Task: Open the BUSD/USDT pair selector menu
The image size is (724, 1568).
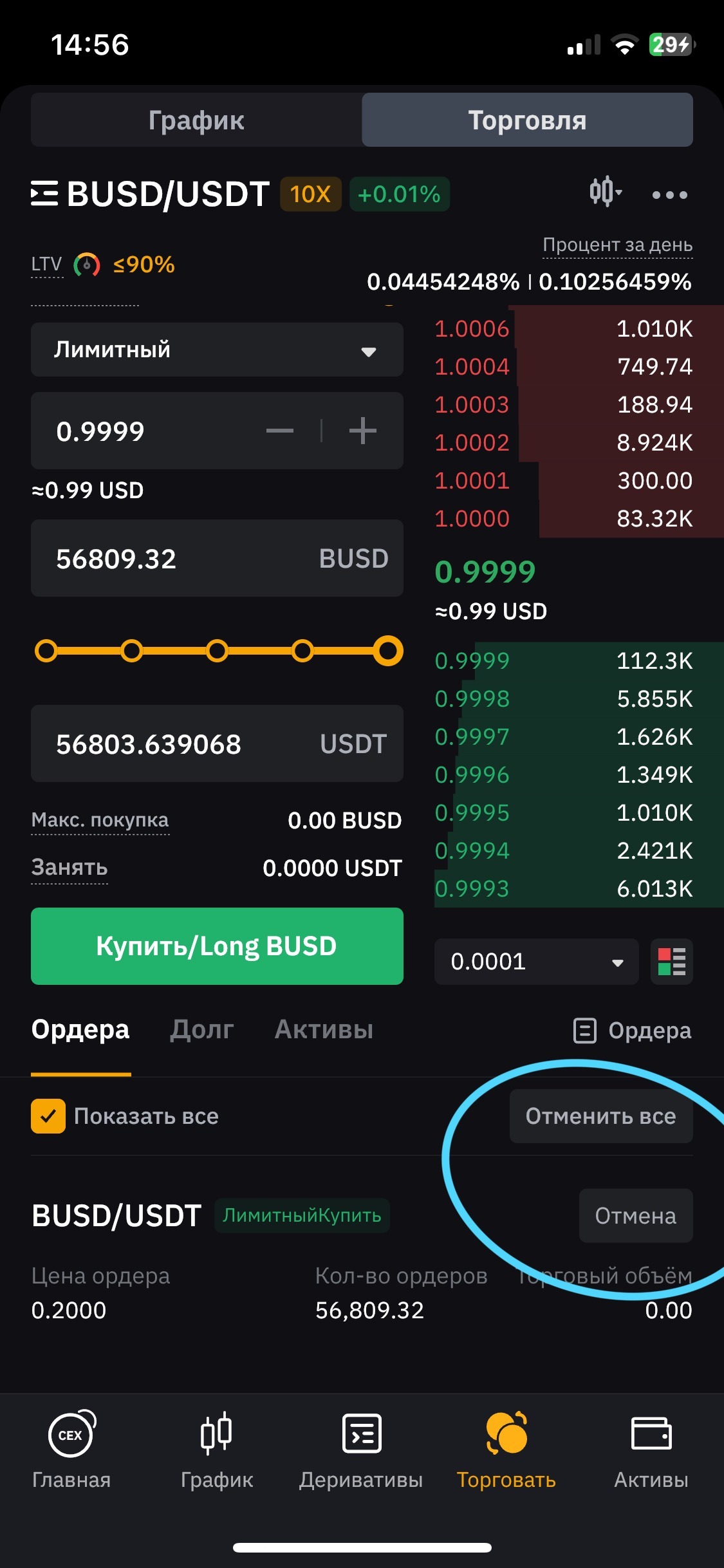Action: (151, 194)
